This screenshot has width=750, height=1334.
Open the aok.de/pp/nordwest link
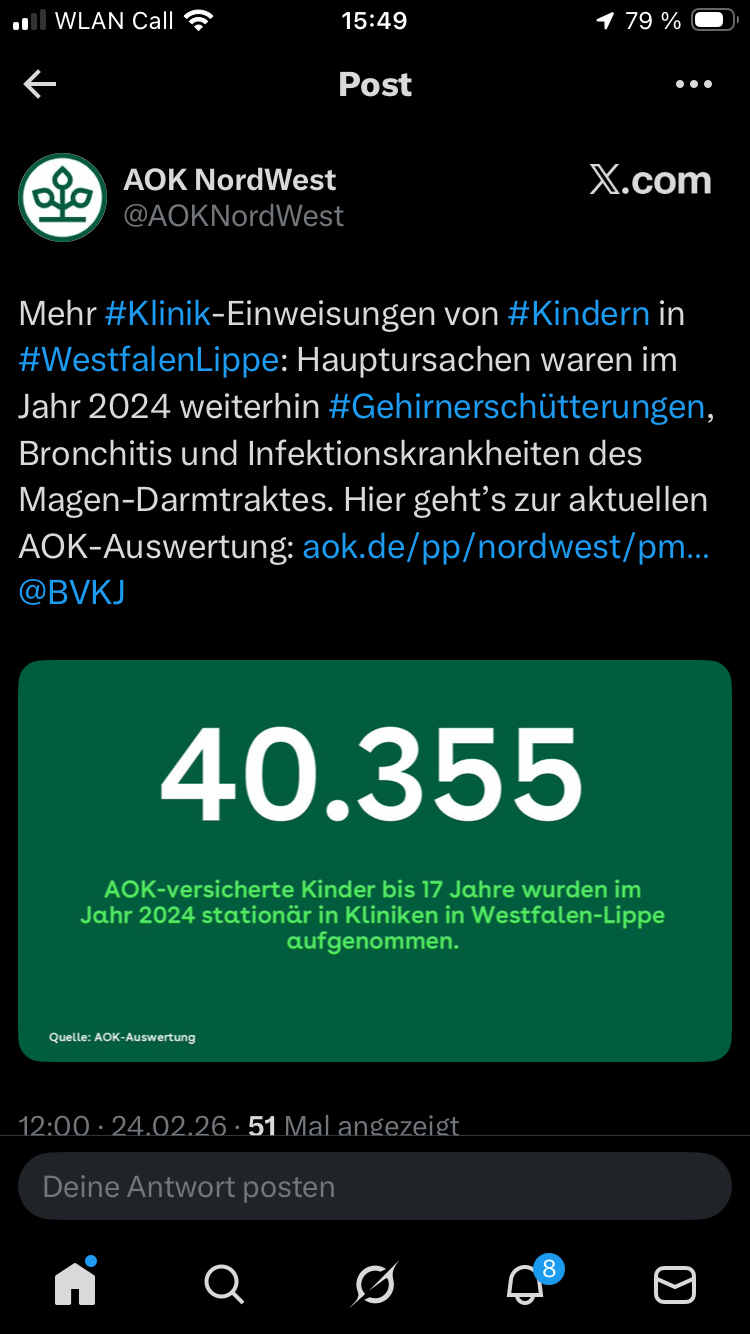pyautogui.click(x=505, y=547)
